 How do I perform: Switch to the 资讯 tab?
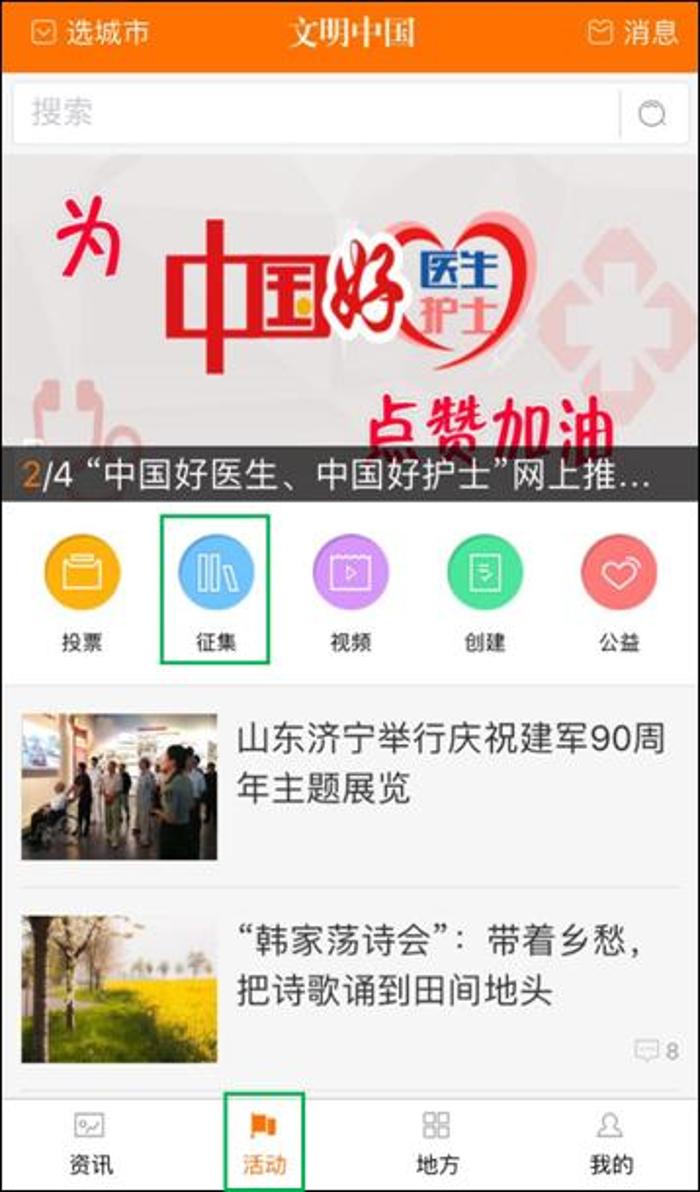[x=90, y=1144]
